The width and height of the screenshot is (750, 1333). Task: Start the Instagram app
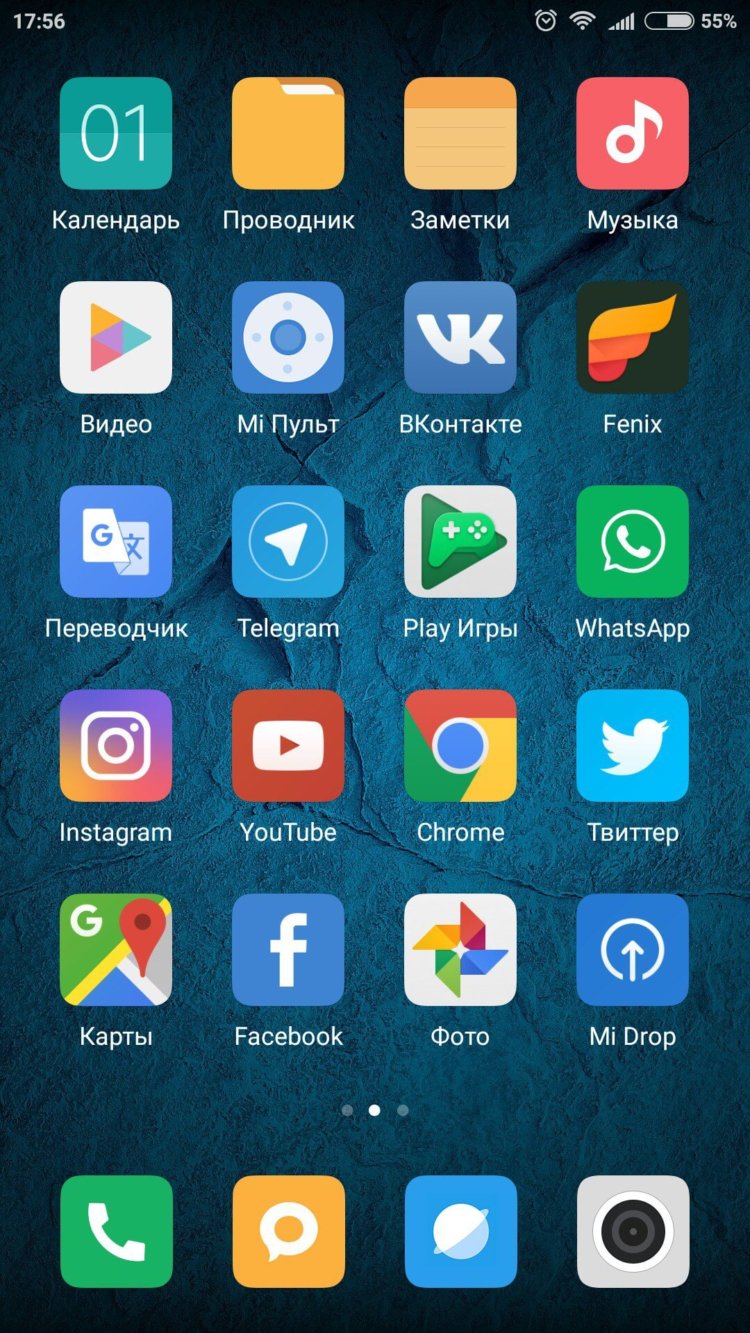[115, 746]
